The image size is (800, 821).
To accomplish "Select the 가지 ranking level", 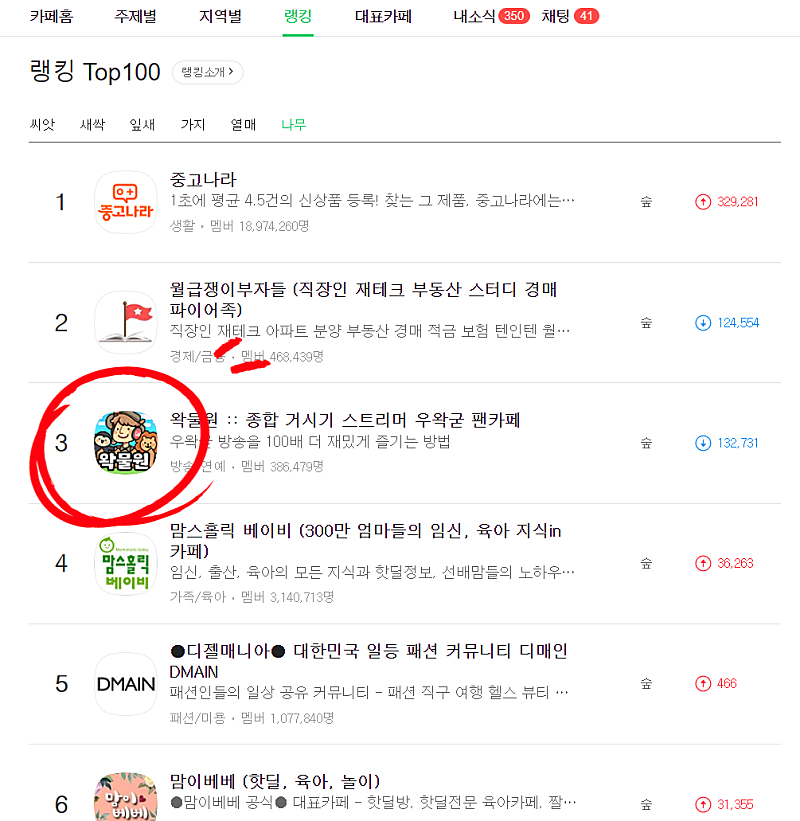I will (193, 125).
